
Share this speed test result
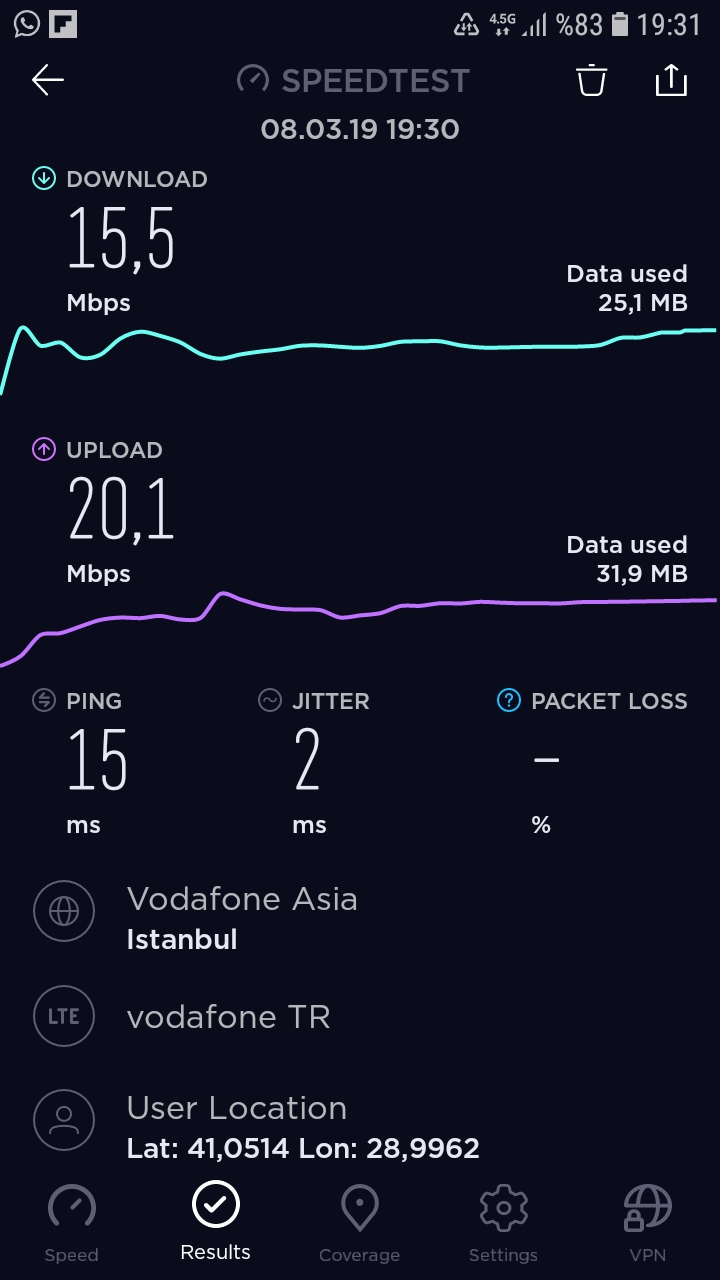(671, 80)
